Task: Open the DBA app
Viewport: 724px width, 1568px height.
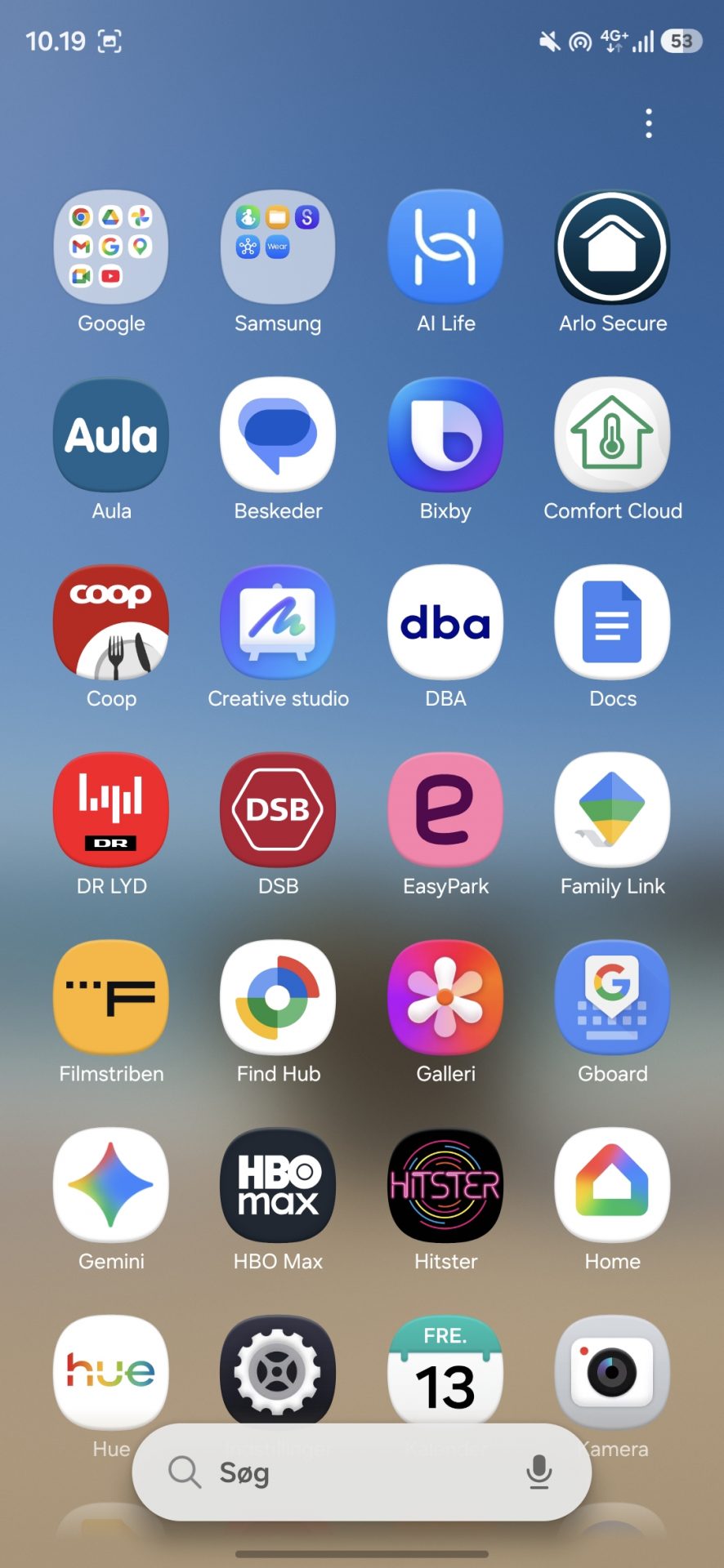Action: pyautogui.click(x=445, y=622)
